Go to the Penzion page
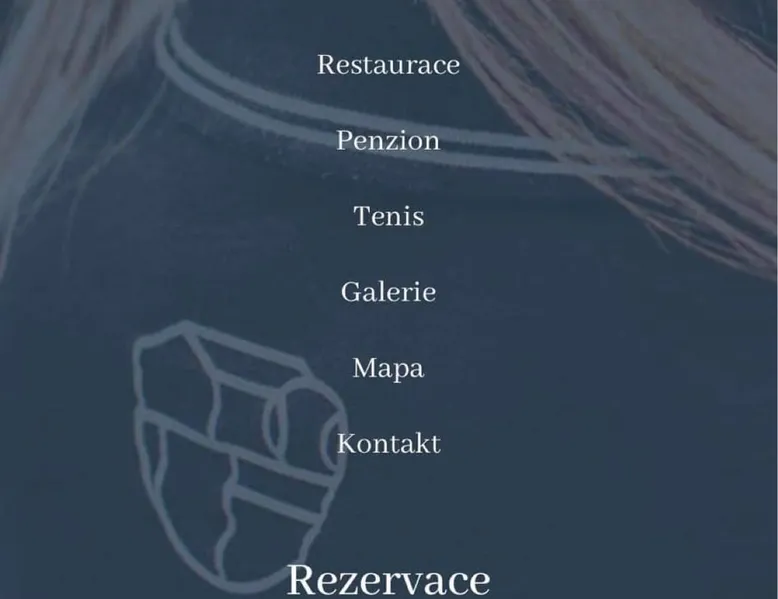The image size is (778, 599). point(388,141)
